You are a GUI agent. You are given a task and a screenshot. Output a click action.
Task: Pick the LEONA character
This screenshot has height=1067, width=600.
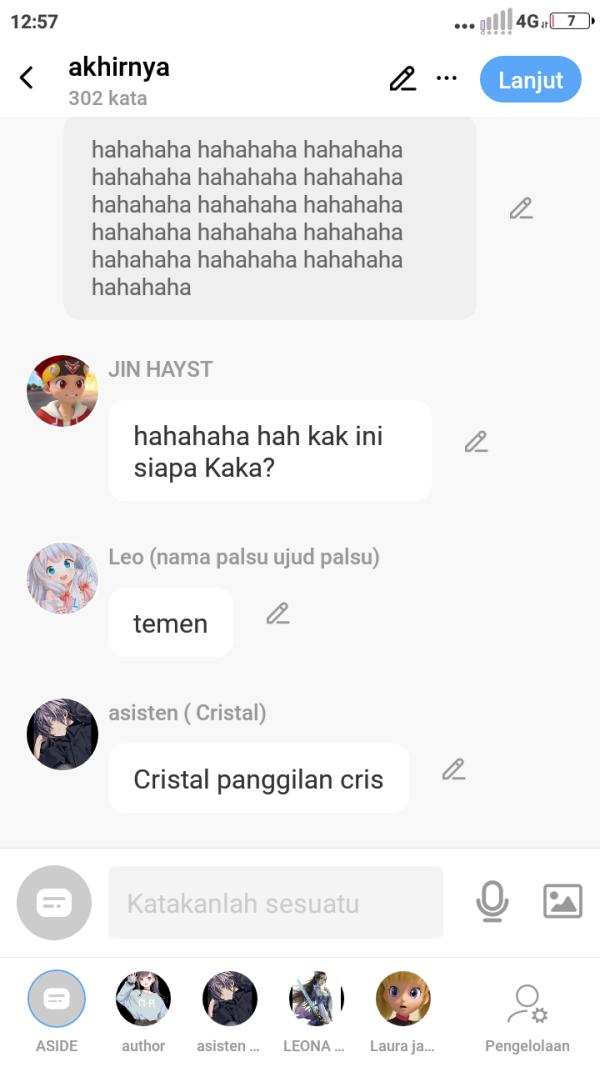315,1000
